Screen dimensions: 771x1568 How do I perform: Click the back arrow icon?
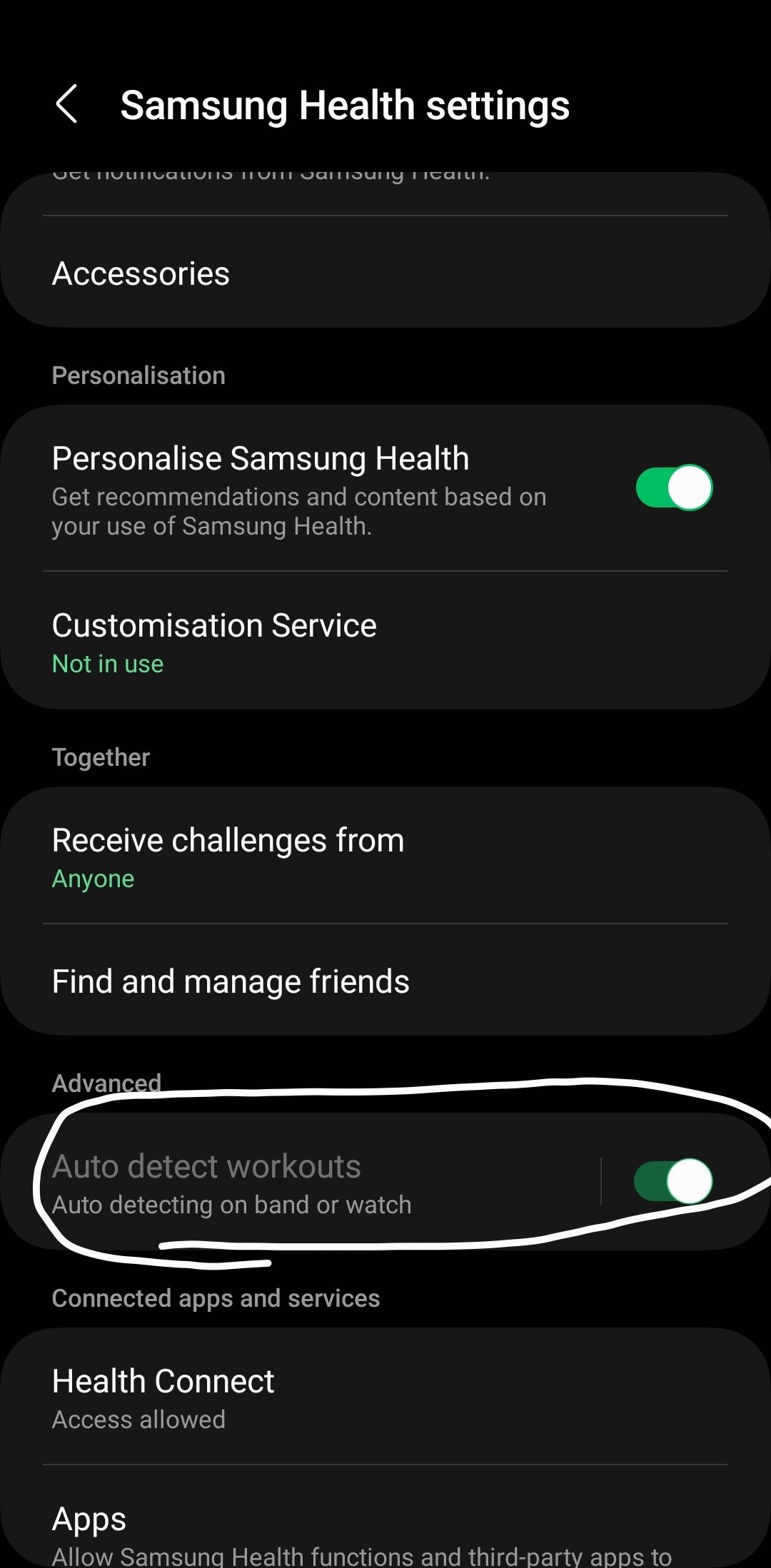pyautogui.click(x=67, y=105)
